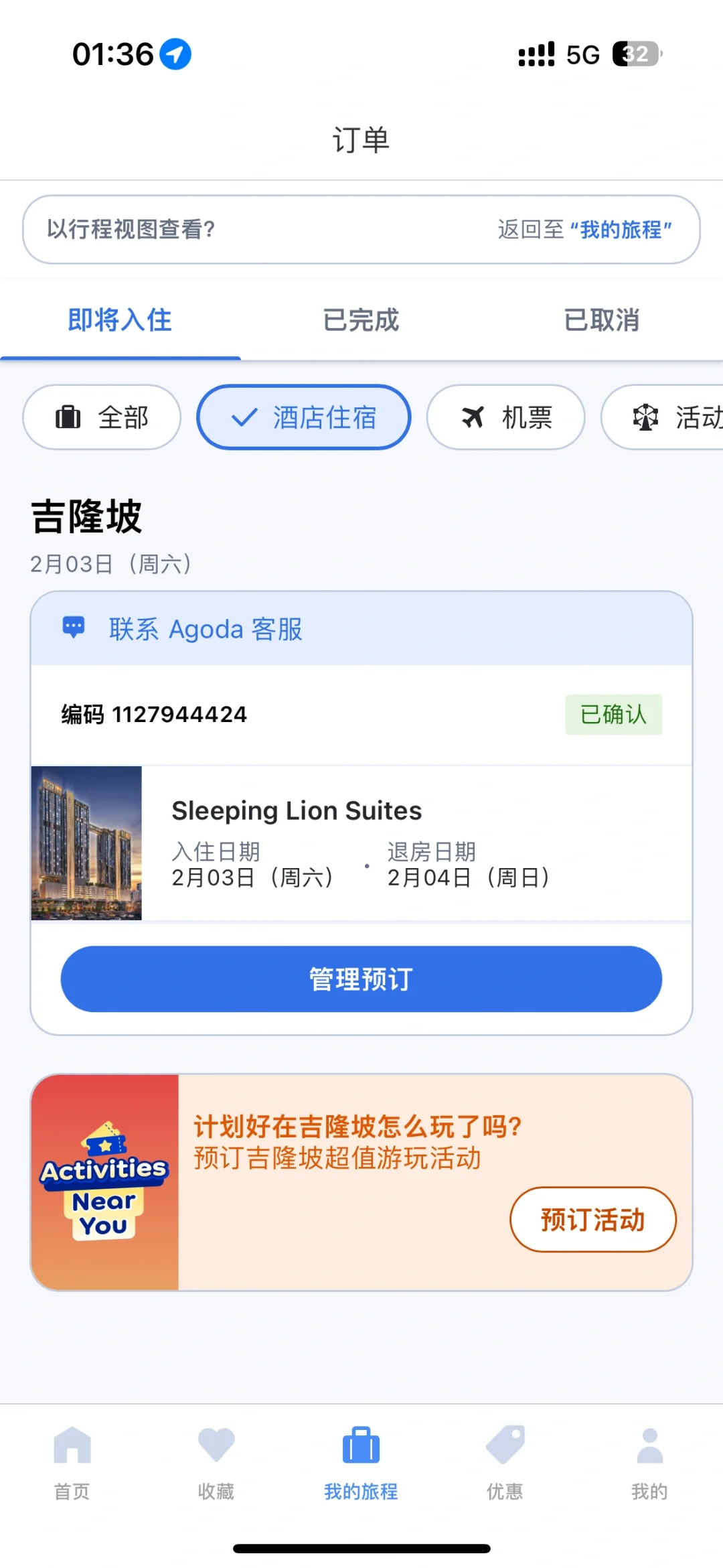
Task: Tap the 管理预订 button
Action: pos(361,979)
